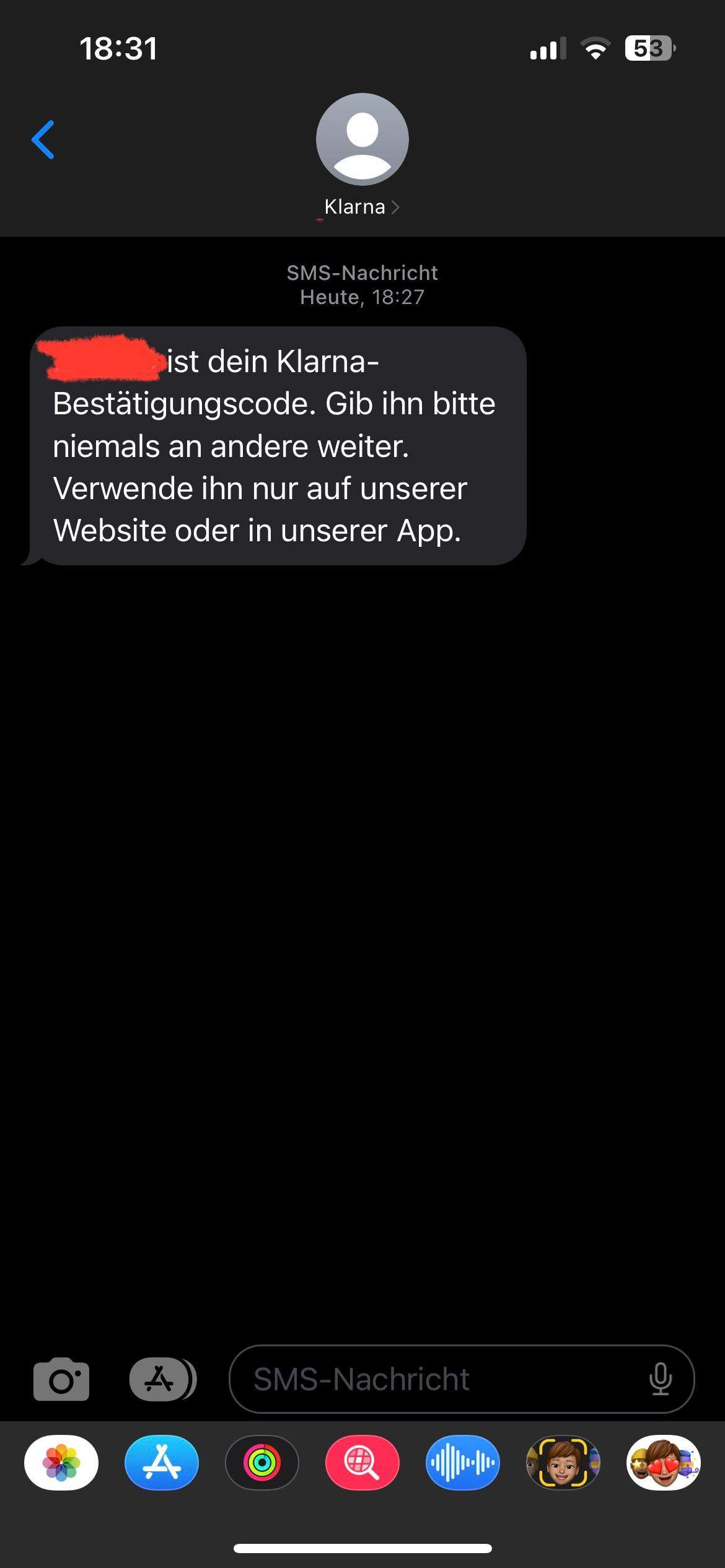Tap the Klarna contact avatar
The image size is (725, 1568).
pyautogui.click(x=362, y=139)
